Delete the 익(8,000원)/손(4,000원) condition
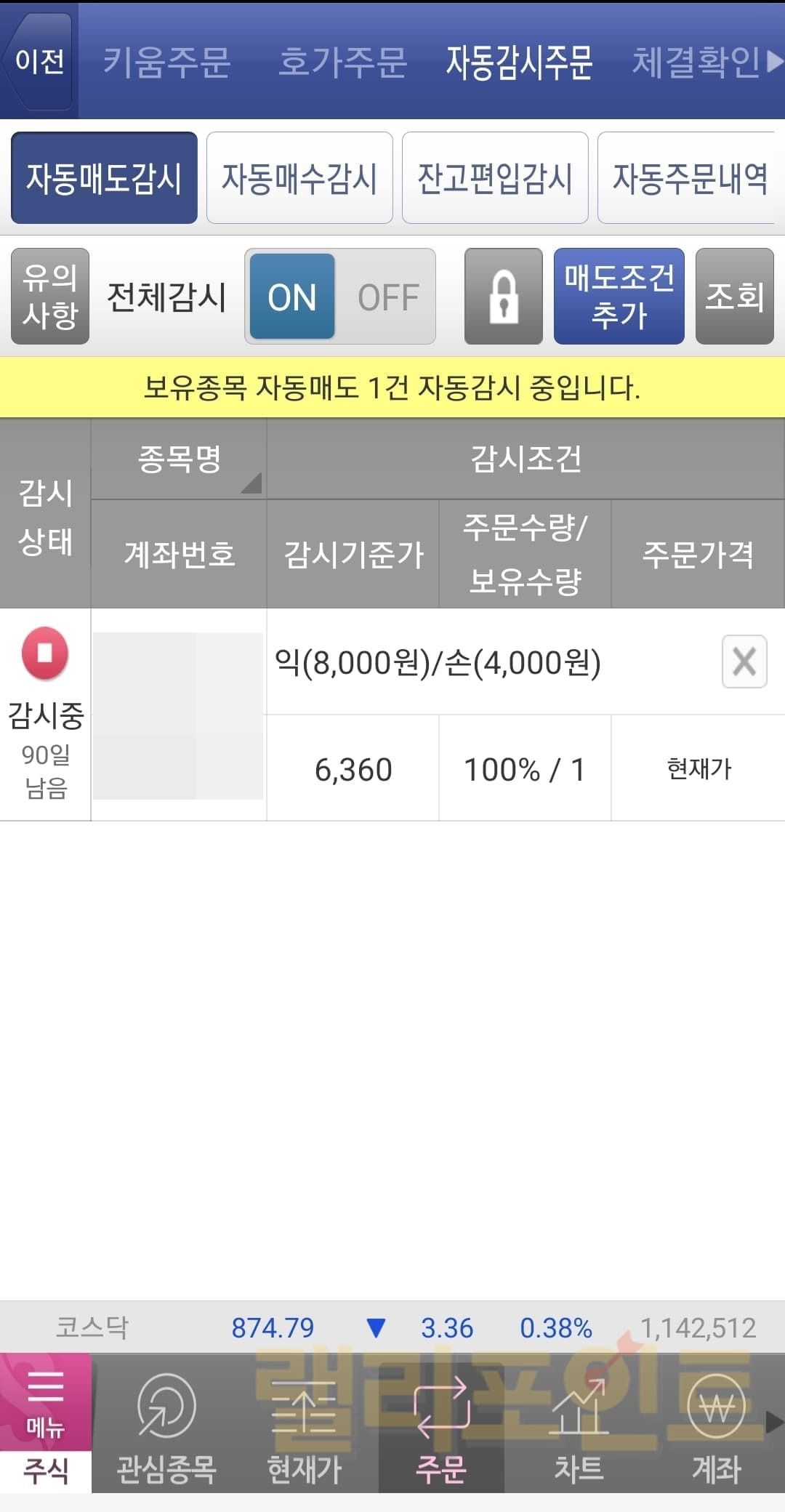The width and height of the screenshot is (785, 1512). click(x=744, y=661)
